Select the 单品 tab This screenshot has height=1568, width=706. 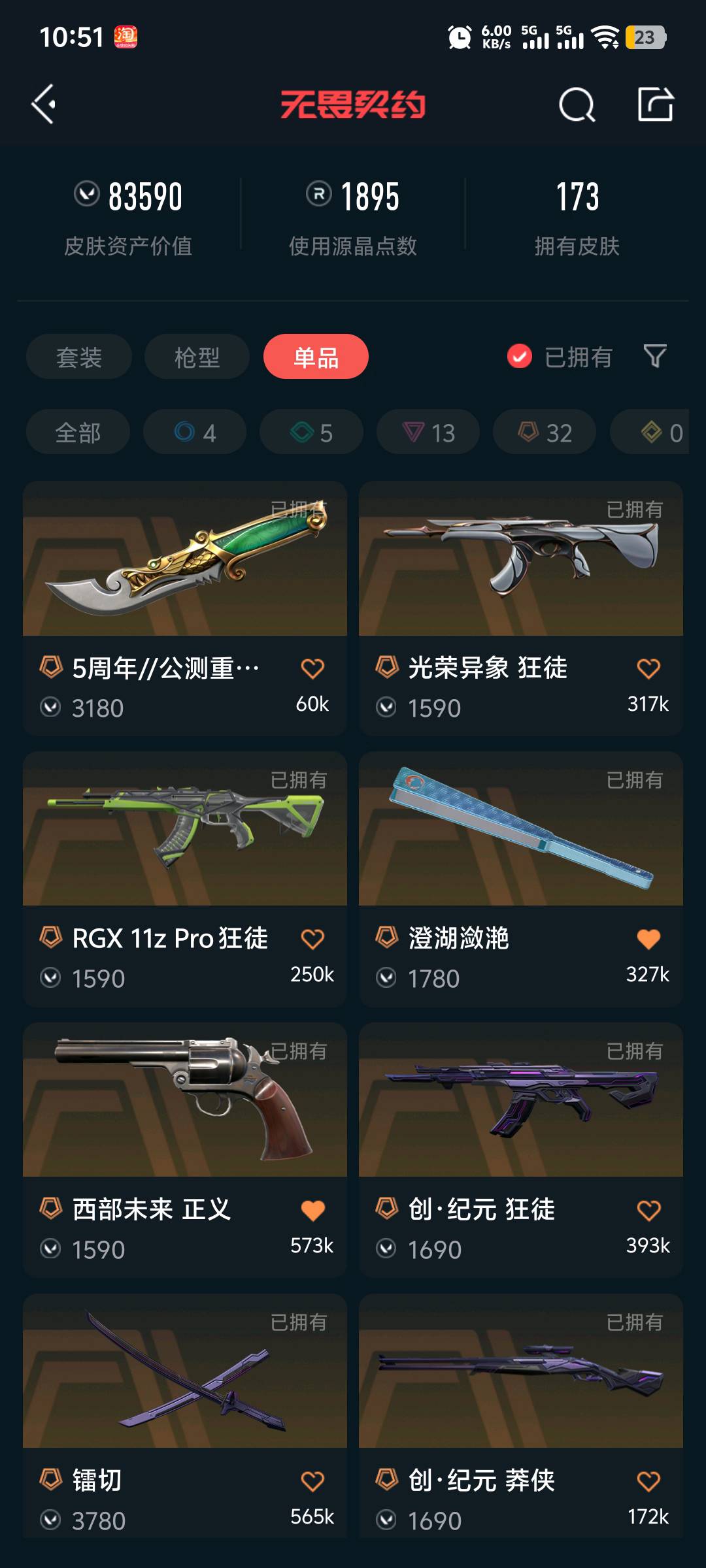click(x=316, y=357)
